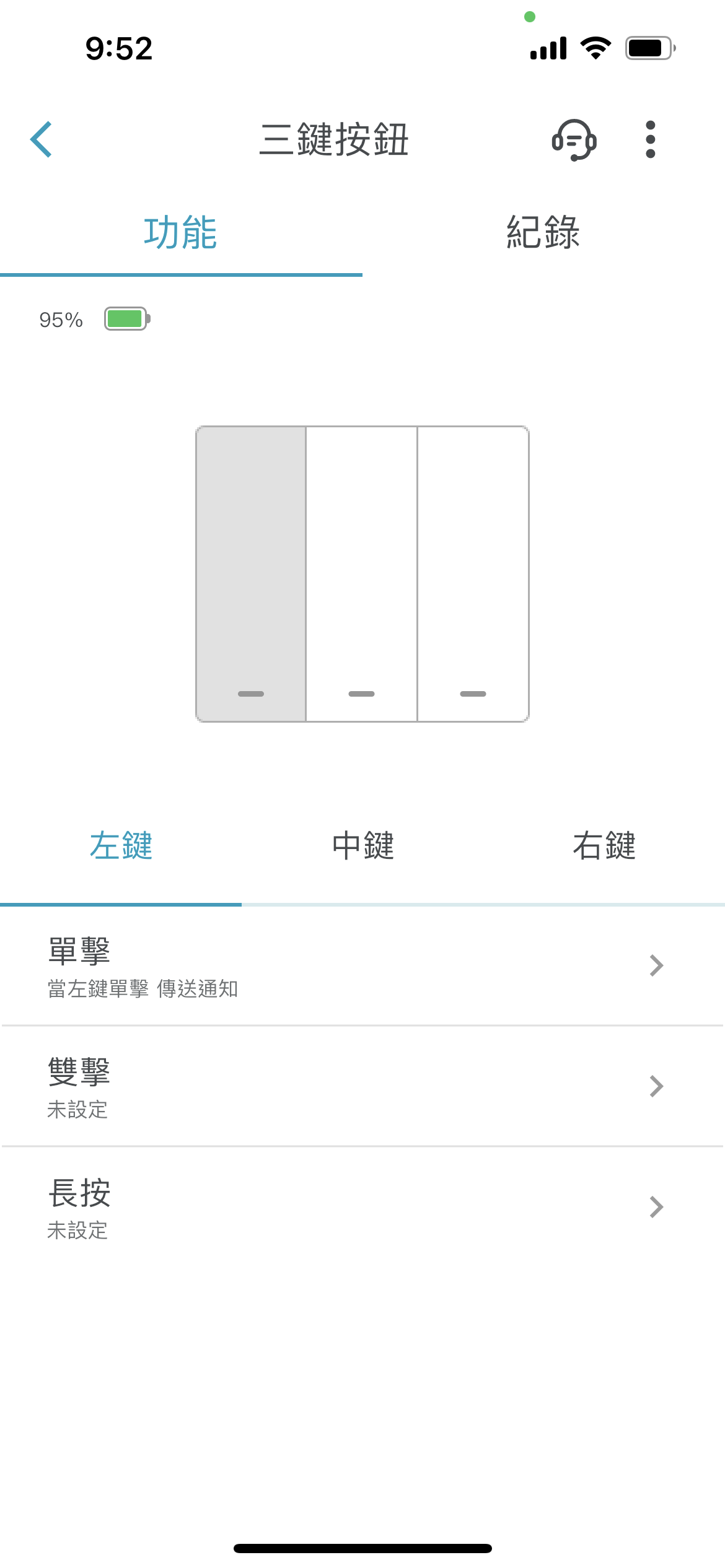725x1568 pixels.
Task: Select the 中鍵 tab
Action: [362, 846]
